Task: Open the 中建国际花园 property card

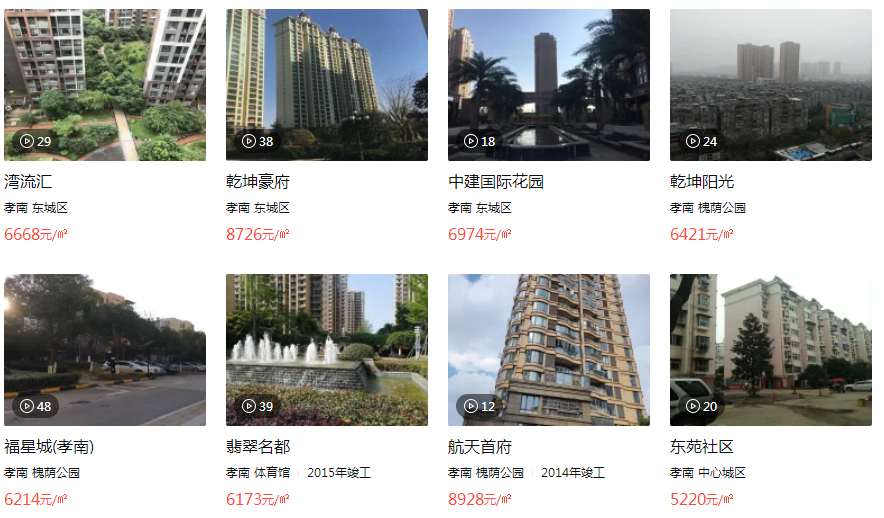Action: [x=549, y=85]
